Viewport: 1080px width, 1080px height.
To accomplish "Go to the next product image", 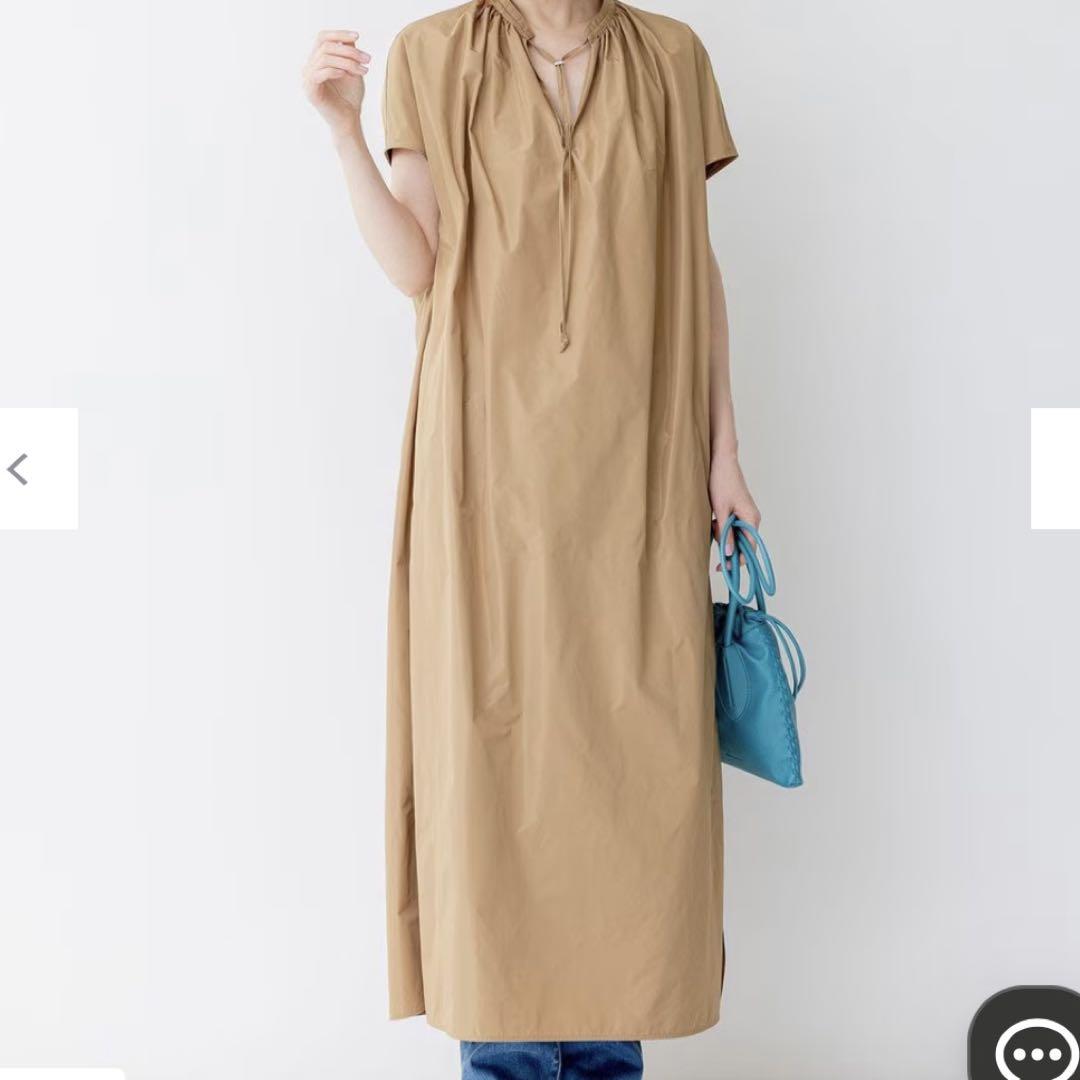I will pyautogui.click(x=1056, y=468).
